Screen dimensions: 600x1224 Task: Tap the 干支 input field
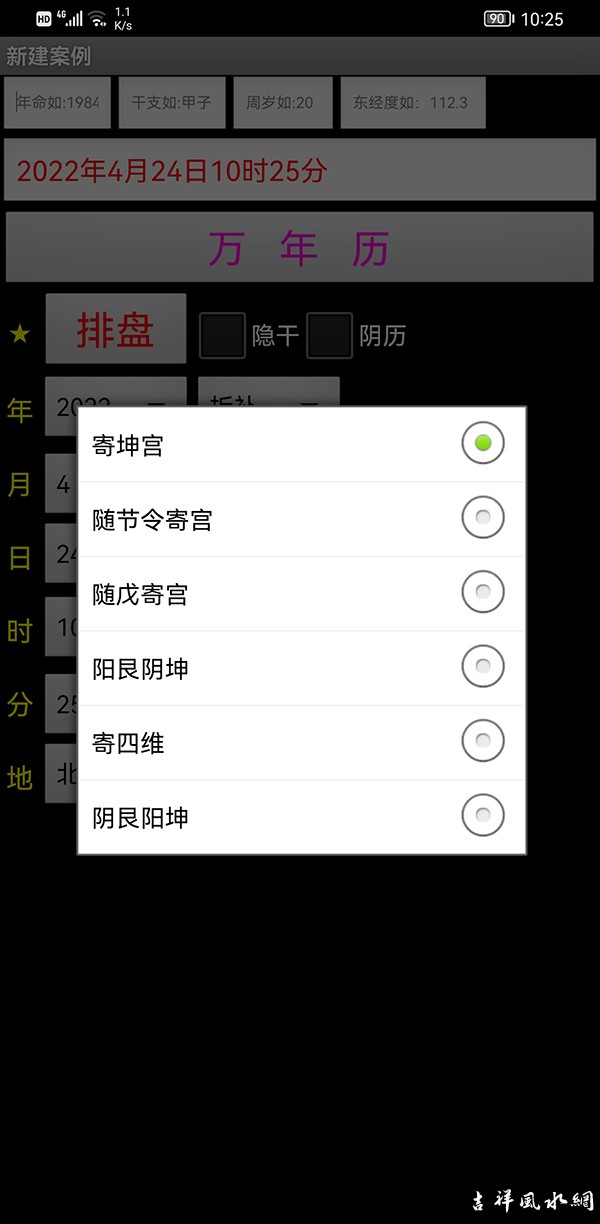tap(172, 102)
